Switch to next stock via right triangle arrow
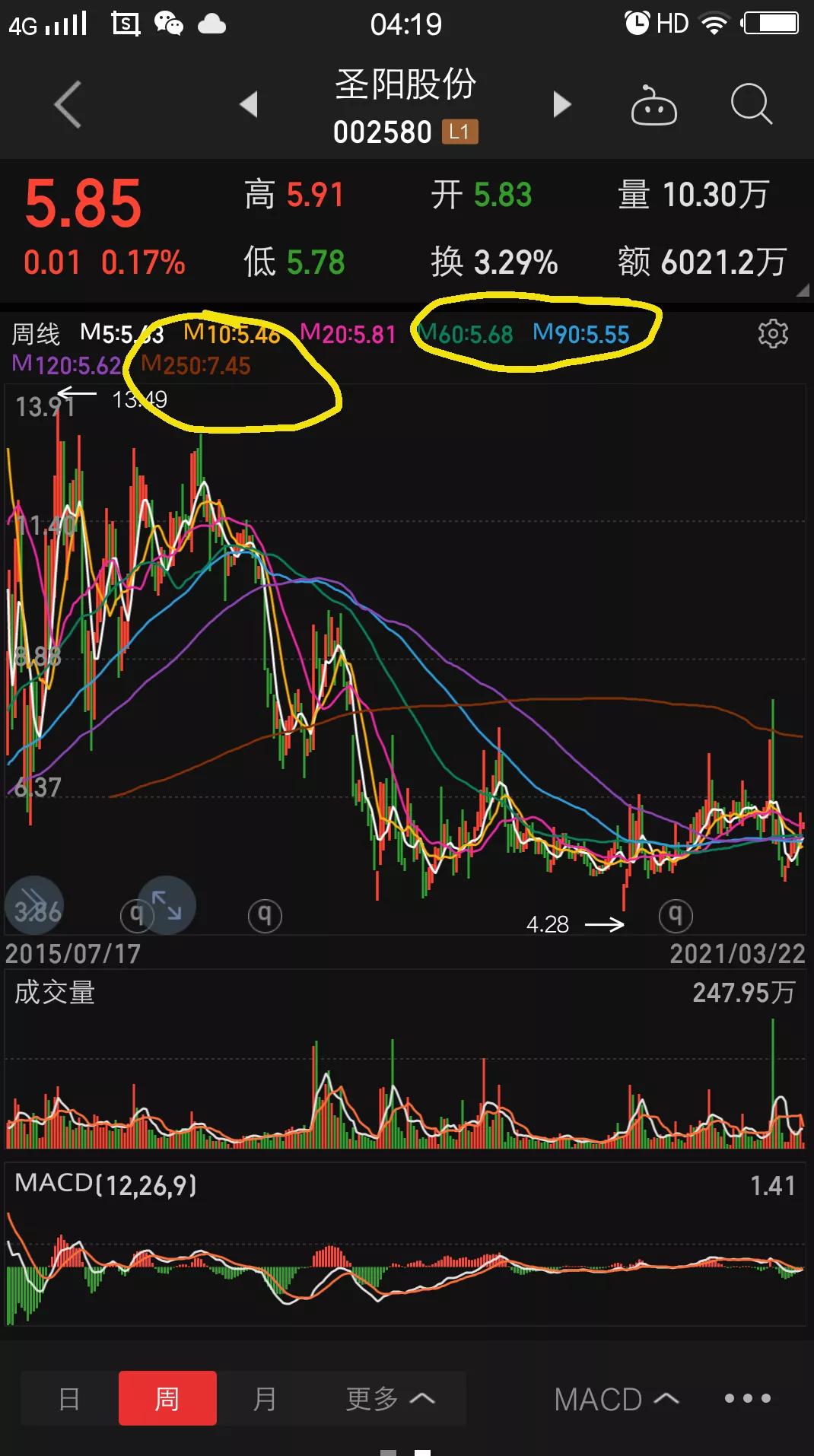 tap(563, 104)
